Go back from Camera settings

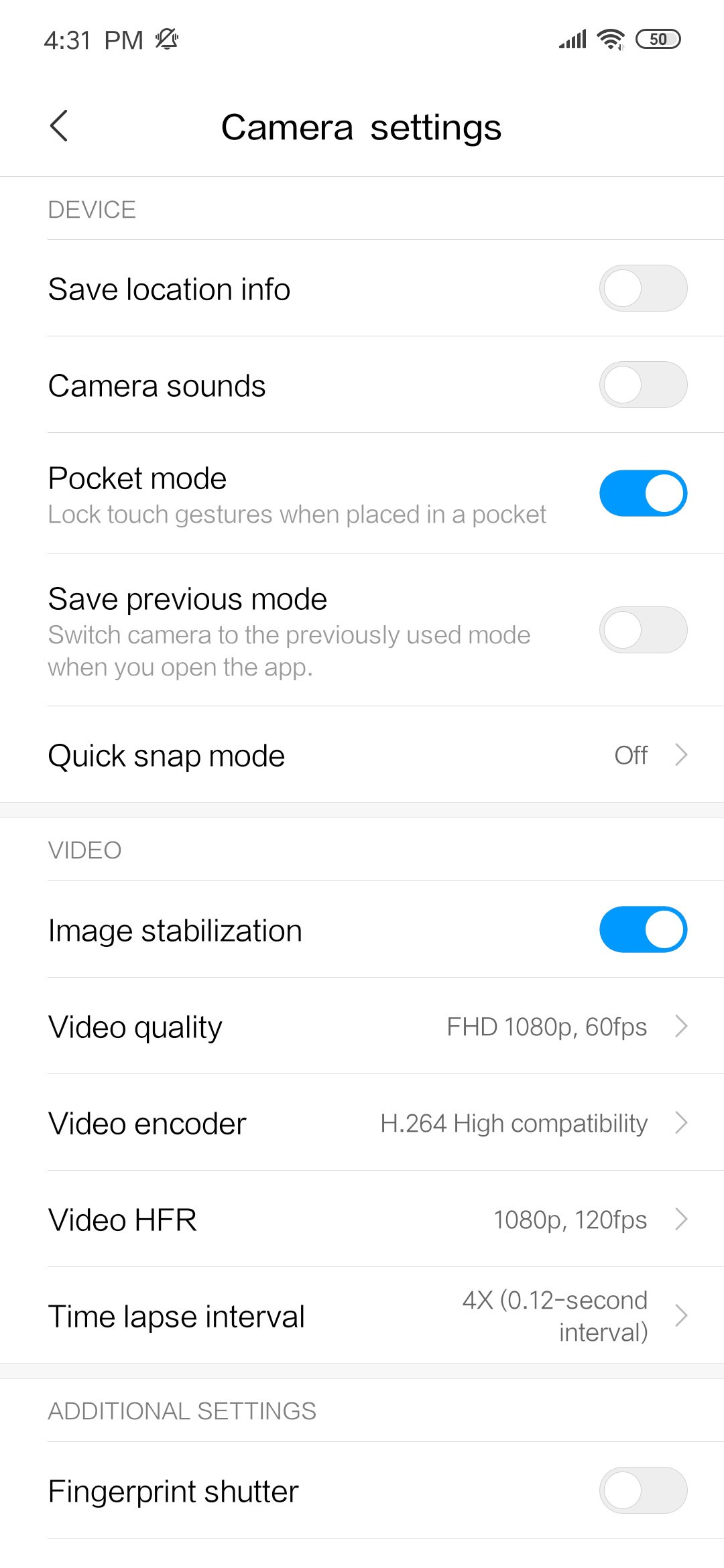pos(59,126)
